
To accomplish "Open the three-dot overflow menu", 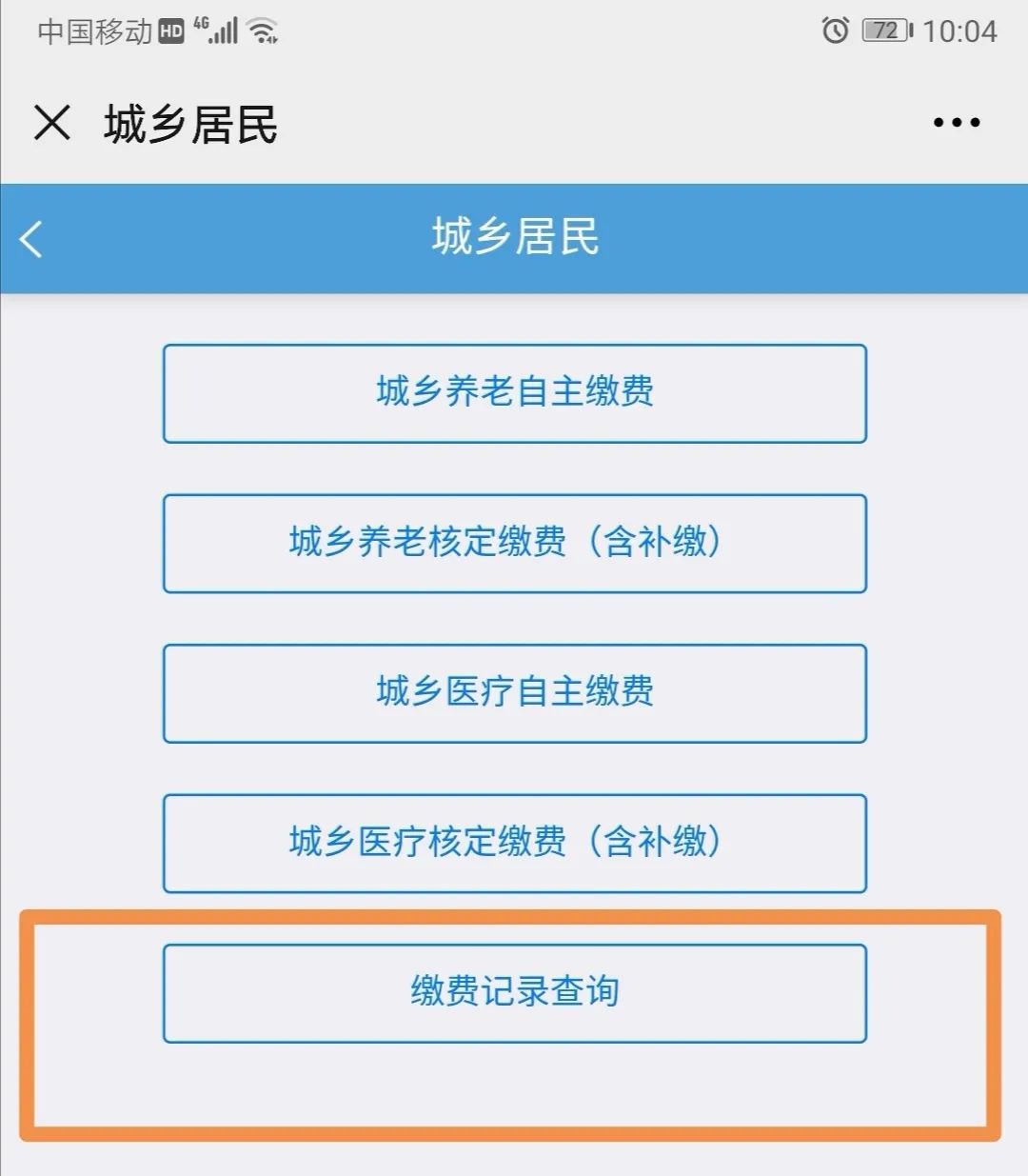I will coord(956,123).
